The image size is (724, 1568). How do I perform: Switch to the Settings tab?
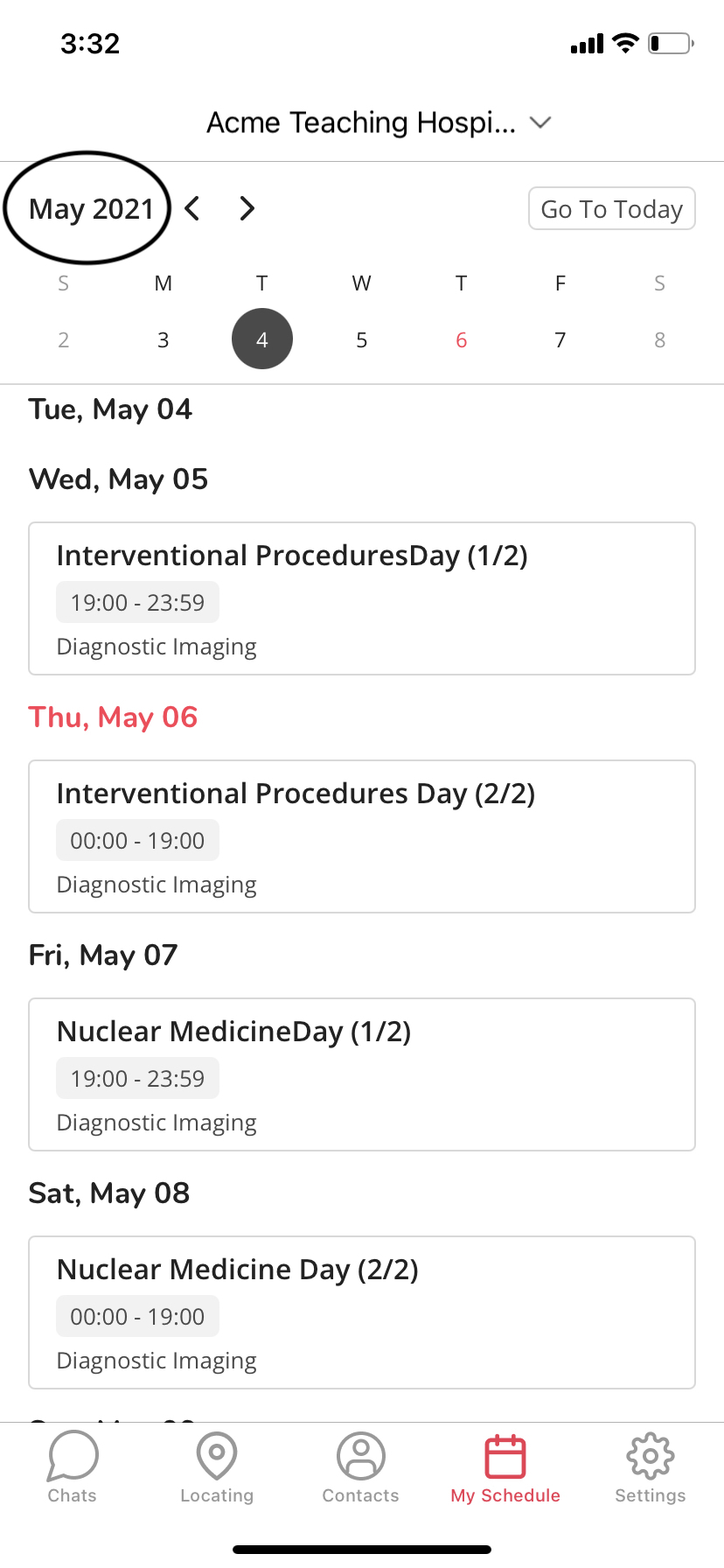651,1467
